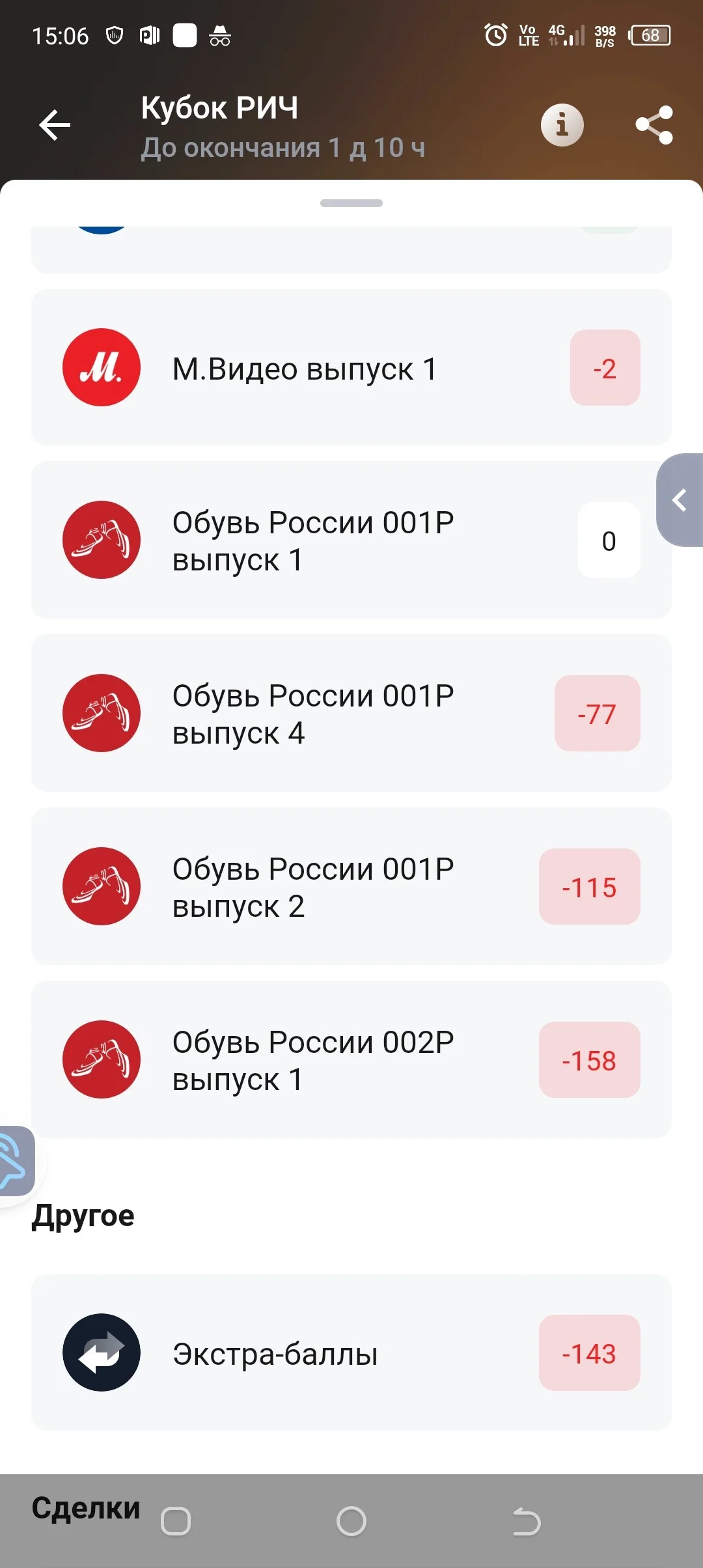Open the info icon in the header
The image size is (703, 1568).
click(562, 125)
